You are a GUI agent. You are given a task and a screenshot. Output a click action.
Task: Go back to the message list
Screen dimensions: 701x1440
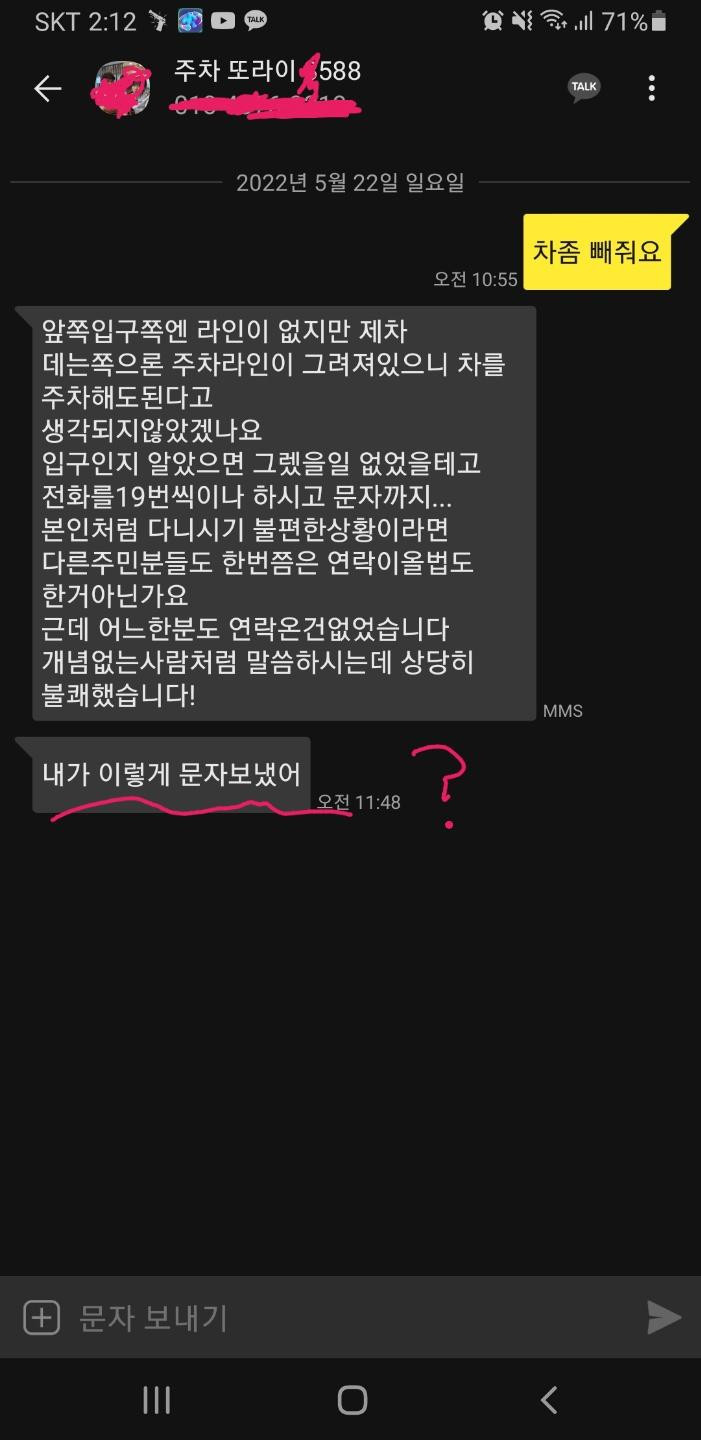(x=47, y=88)
